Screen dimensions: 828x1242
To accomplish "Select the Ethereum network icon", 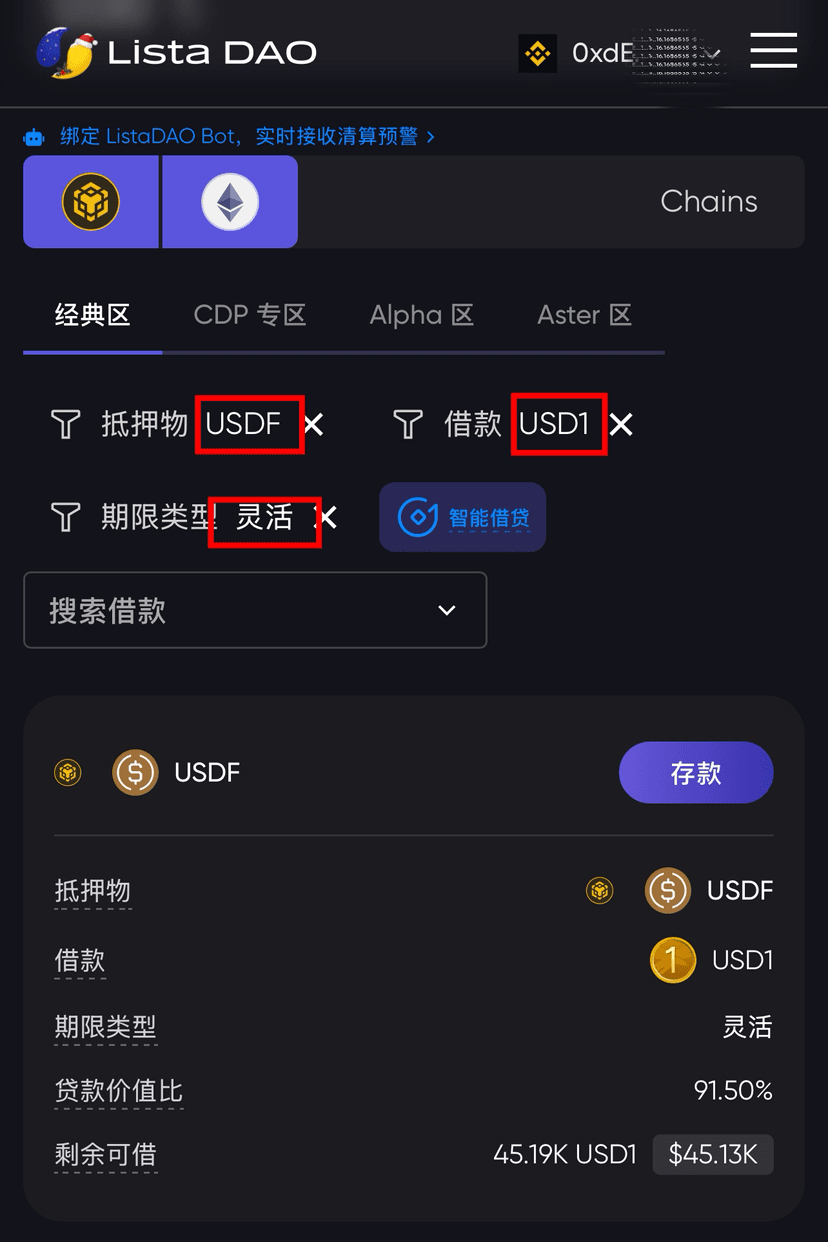I will pyautogui.click(x=229, y=201).
